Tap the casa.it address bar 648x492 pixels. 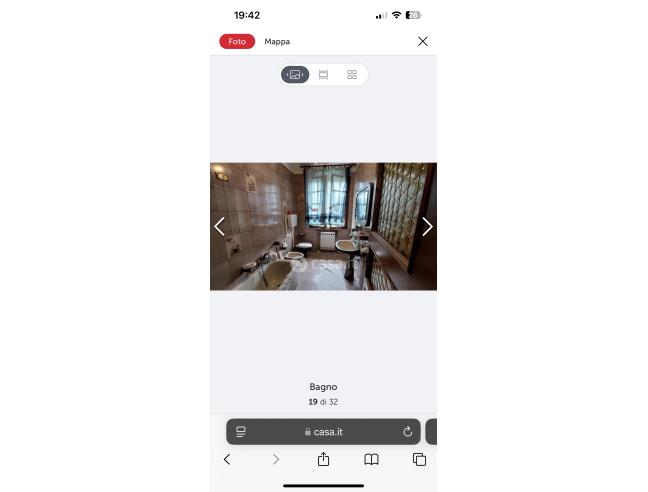point(323,432)
